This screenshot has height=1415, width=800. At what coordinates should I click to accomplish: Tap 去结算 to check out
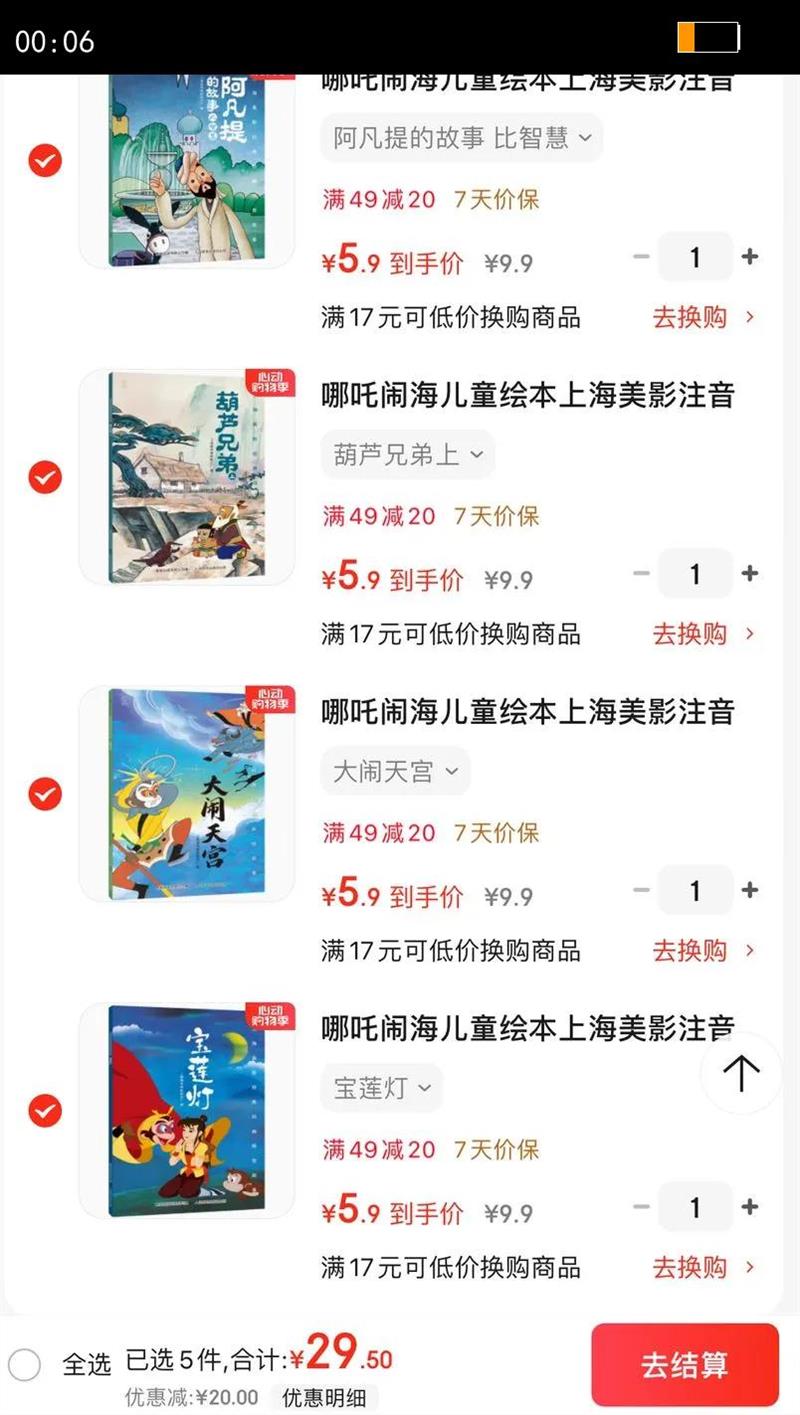(x=684, y=1364)
